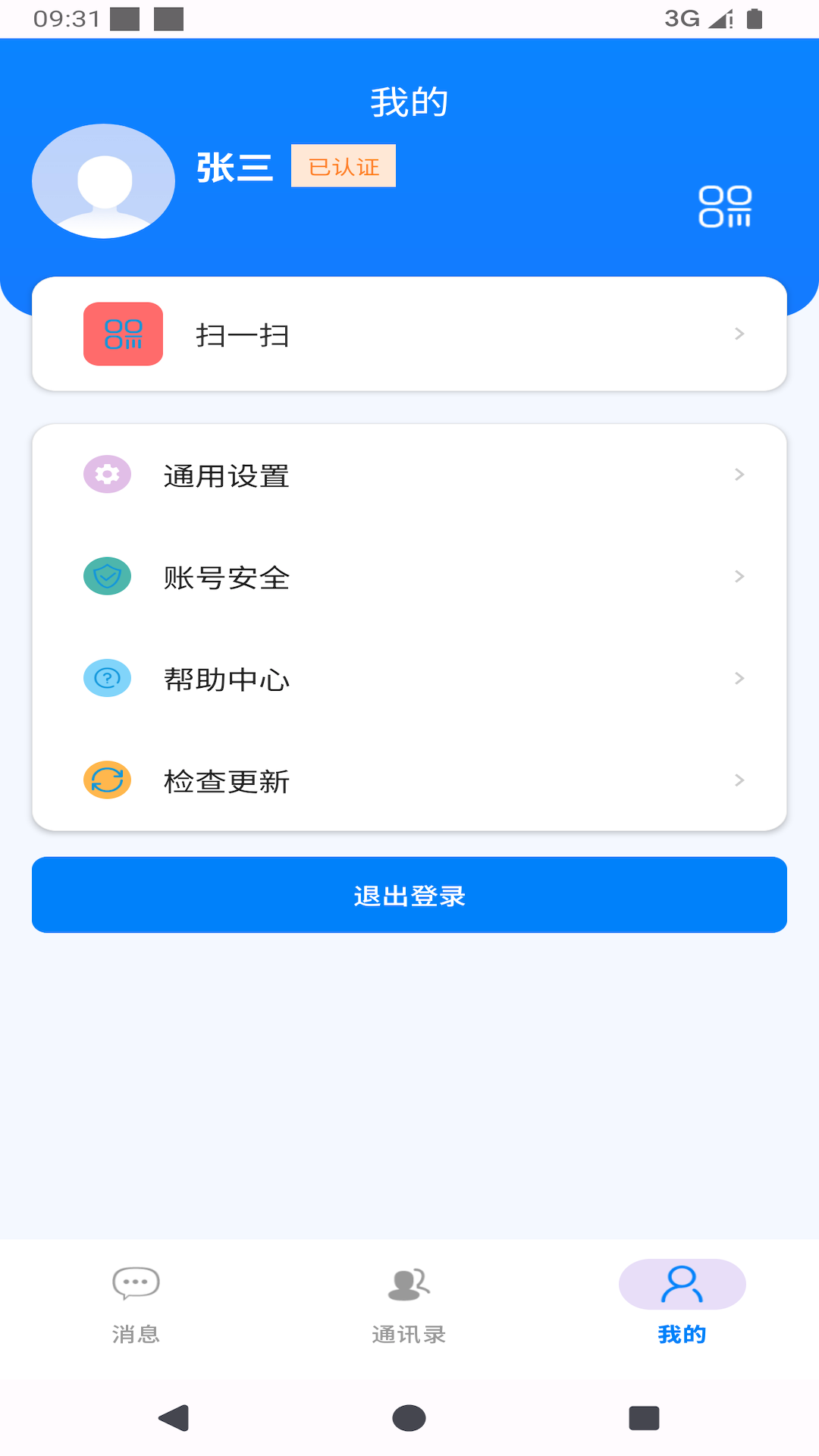This screenshot has width=819, height=1456.
Task: Expand the 账号安全 chevron arrow
Action: (739, 576)
